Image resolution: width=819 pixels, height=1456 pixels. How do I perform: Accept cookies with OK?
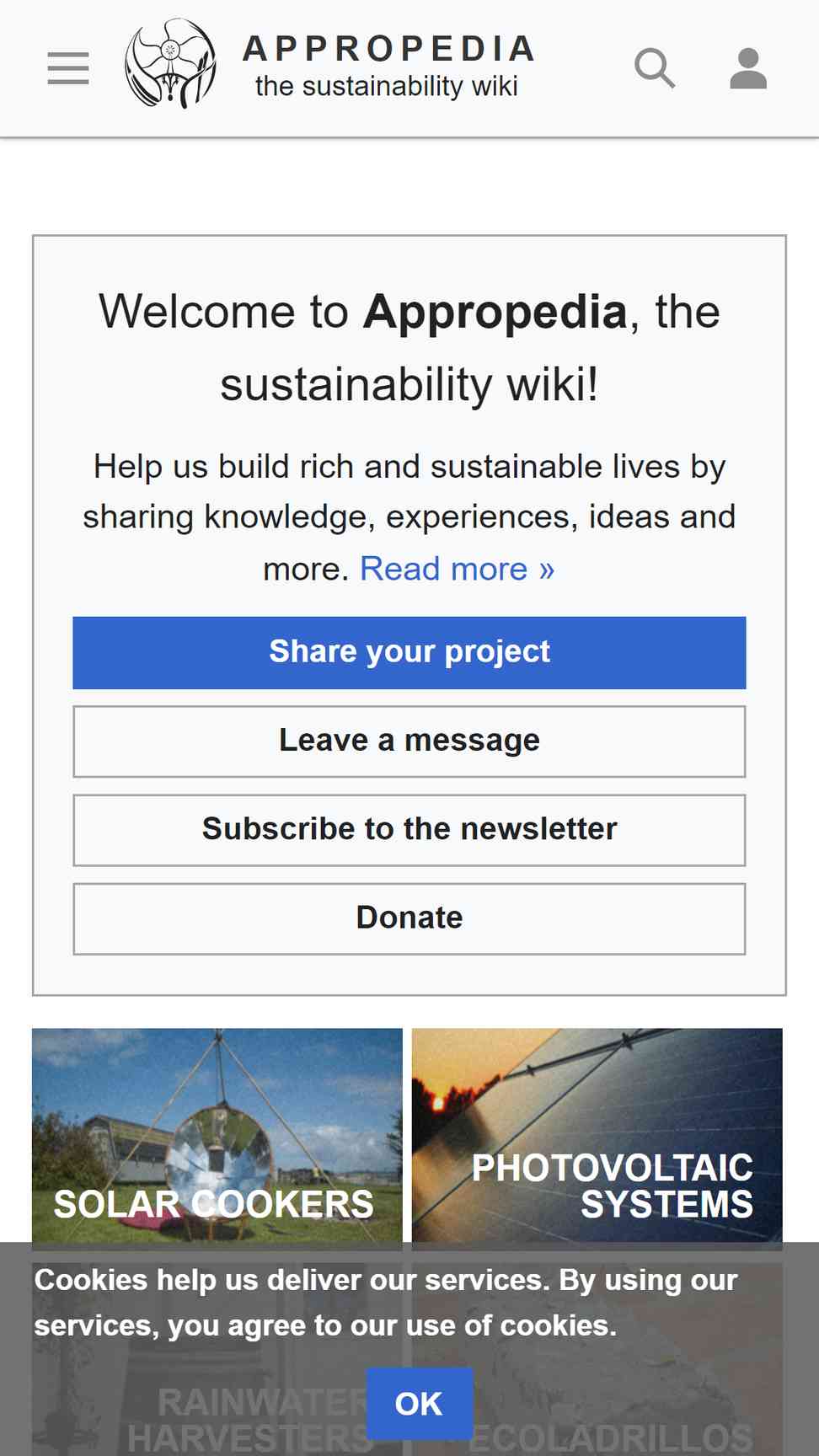click(420, 1404)
